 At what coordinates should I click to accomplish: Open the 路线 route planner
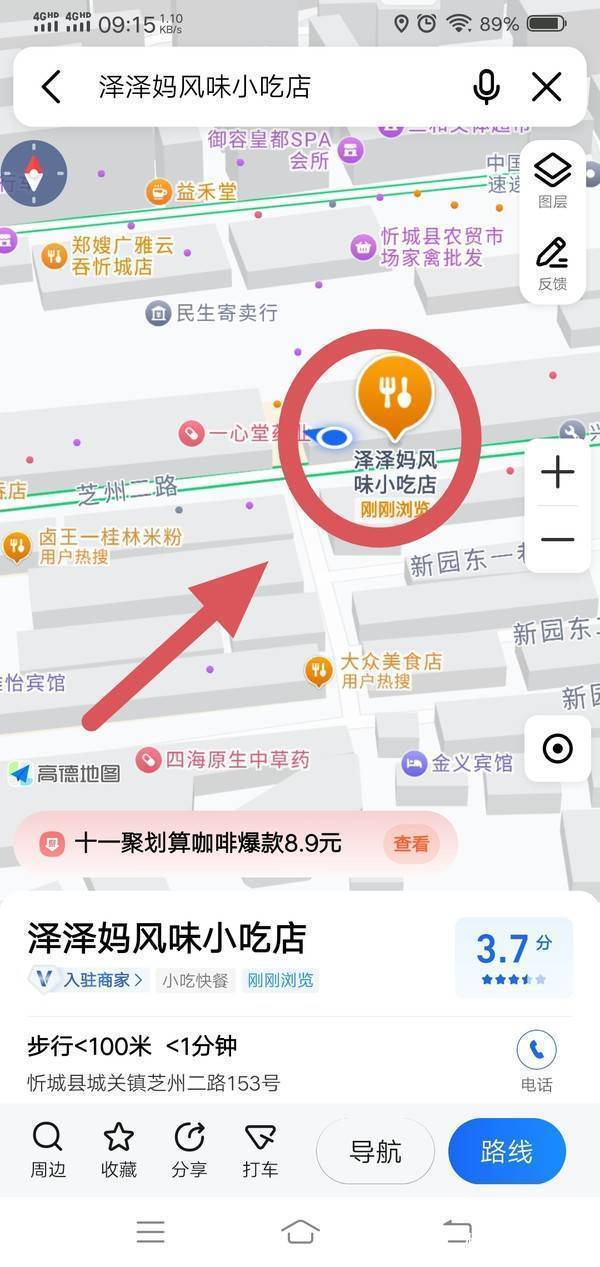tap(506, 1152)
